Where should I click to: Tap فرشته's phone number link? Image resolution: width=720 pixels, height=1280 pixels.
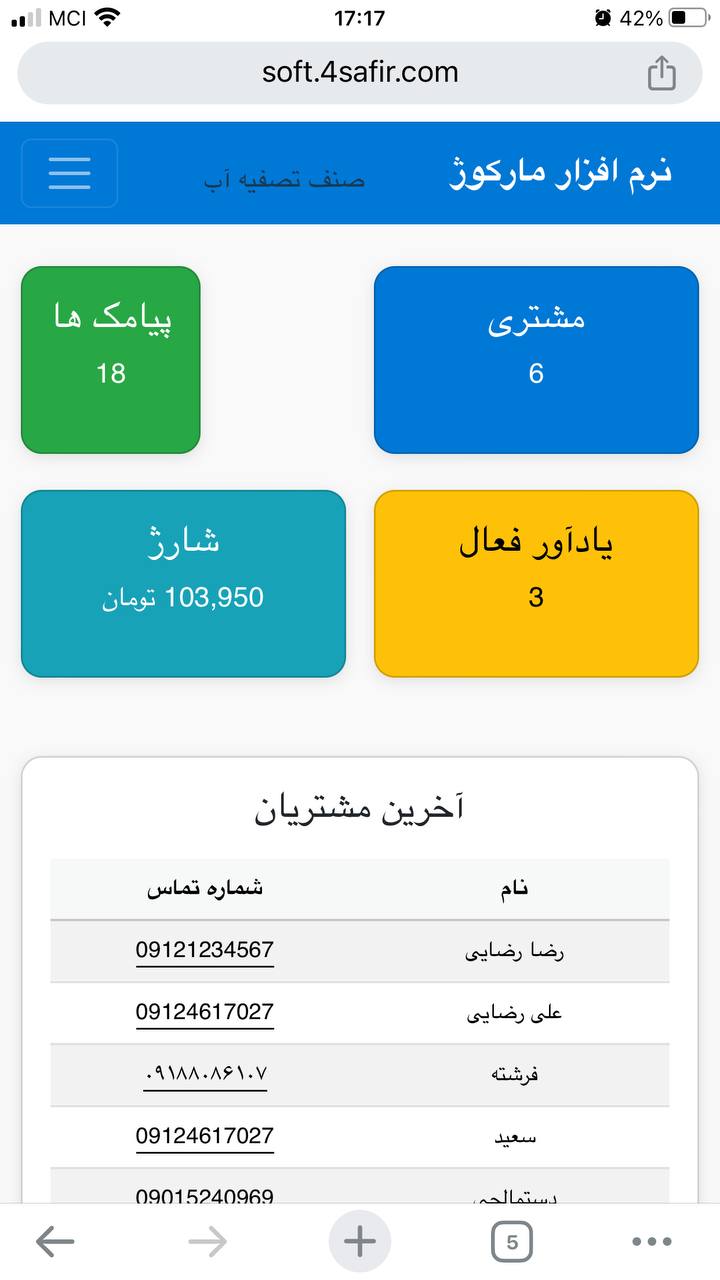coord(205,1074)
